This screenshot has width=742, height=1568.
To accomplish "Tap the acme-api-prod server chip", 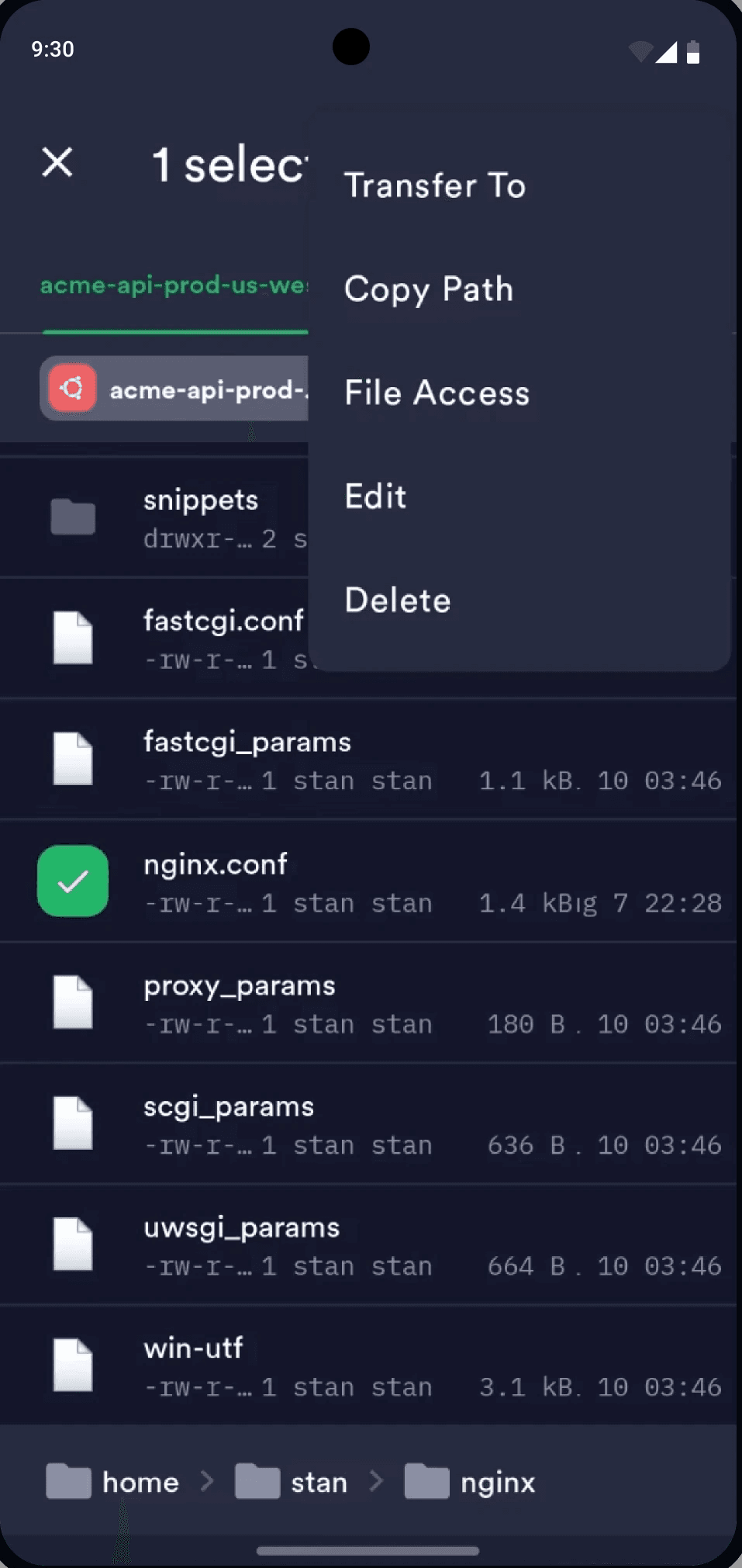I will tap(174, 389).
